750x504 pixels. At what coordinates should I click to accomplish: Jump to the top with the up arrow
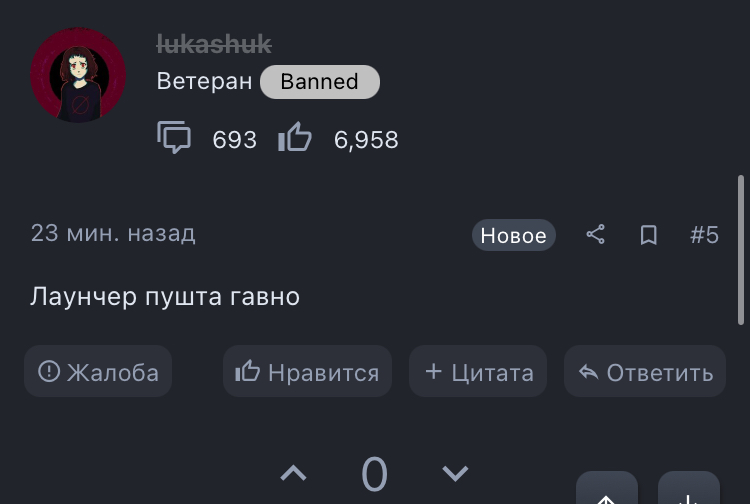(606, 494)
